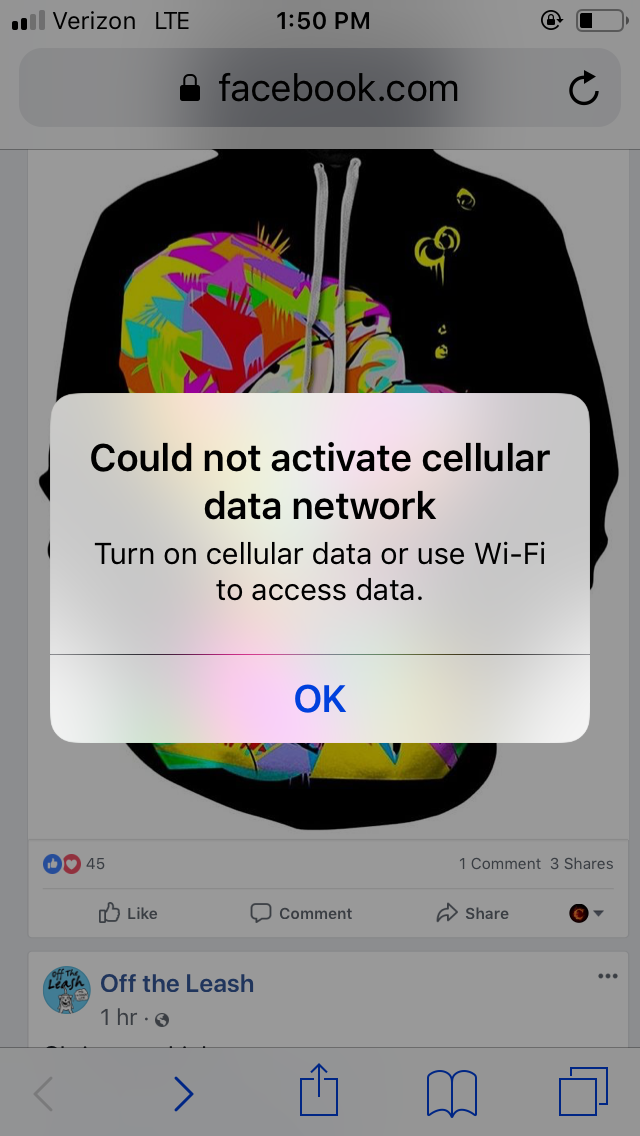This screenshot has height=1136, width=640.
Task: View the 1 Comment link
Action: pos(499,864)
